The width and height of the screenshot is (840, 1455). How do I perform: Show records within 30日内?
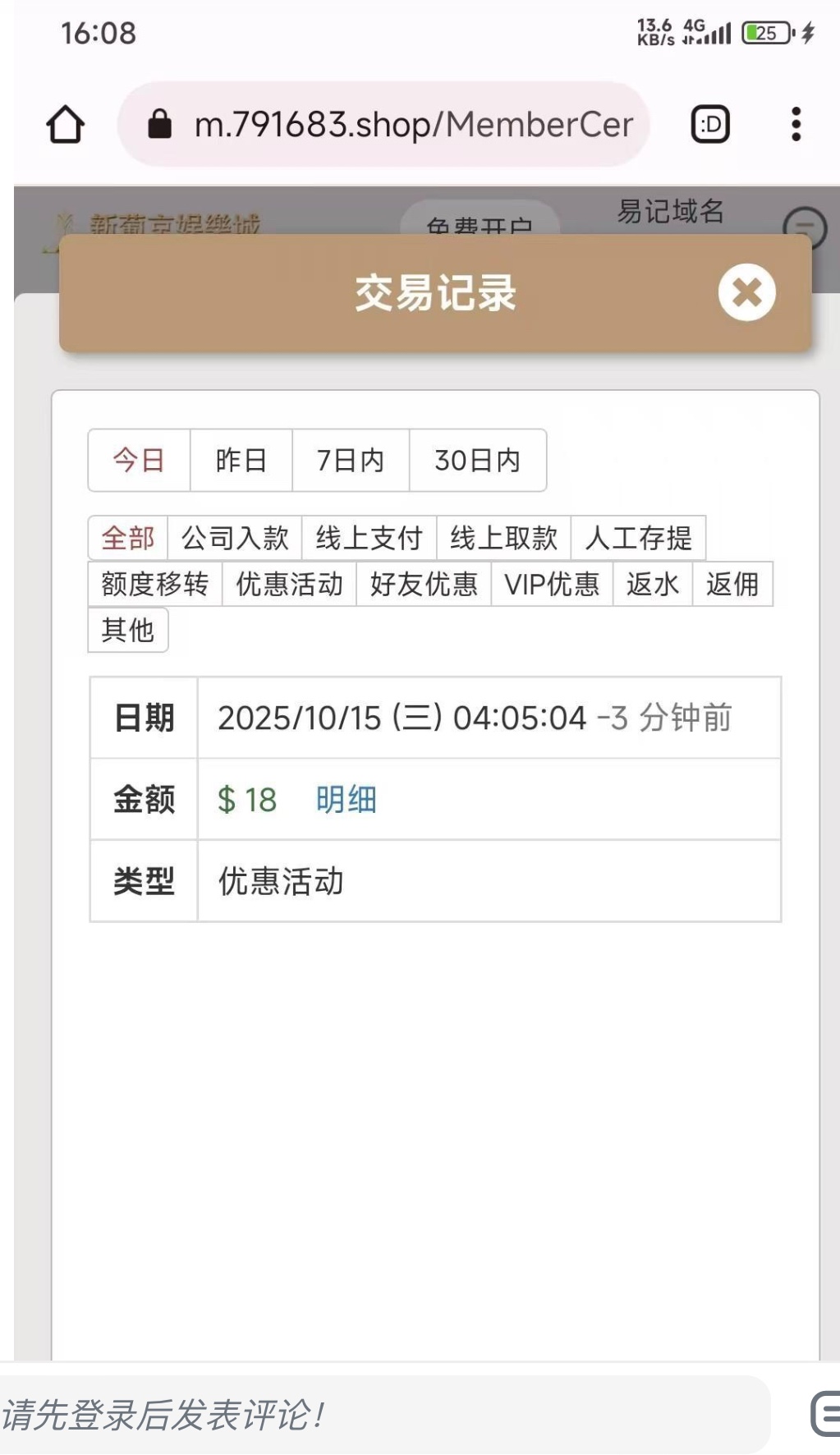click(x=477, y=461)
